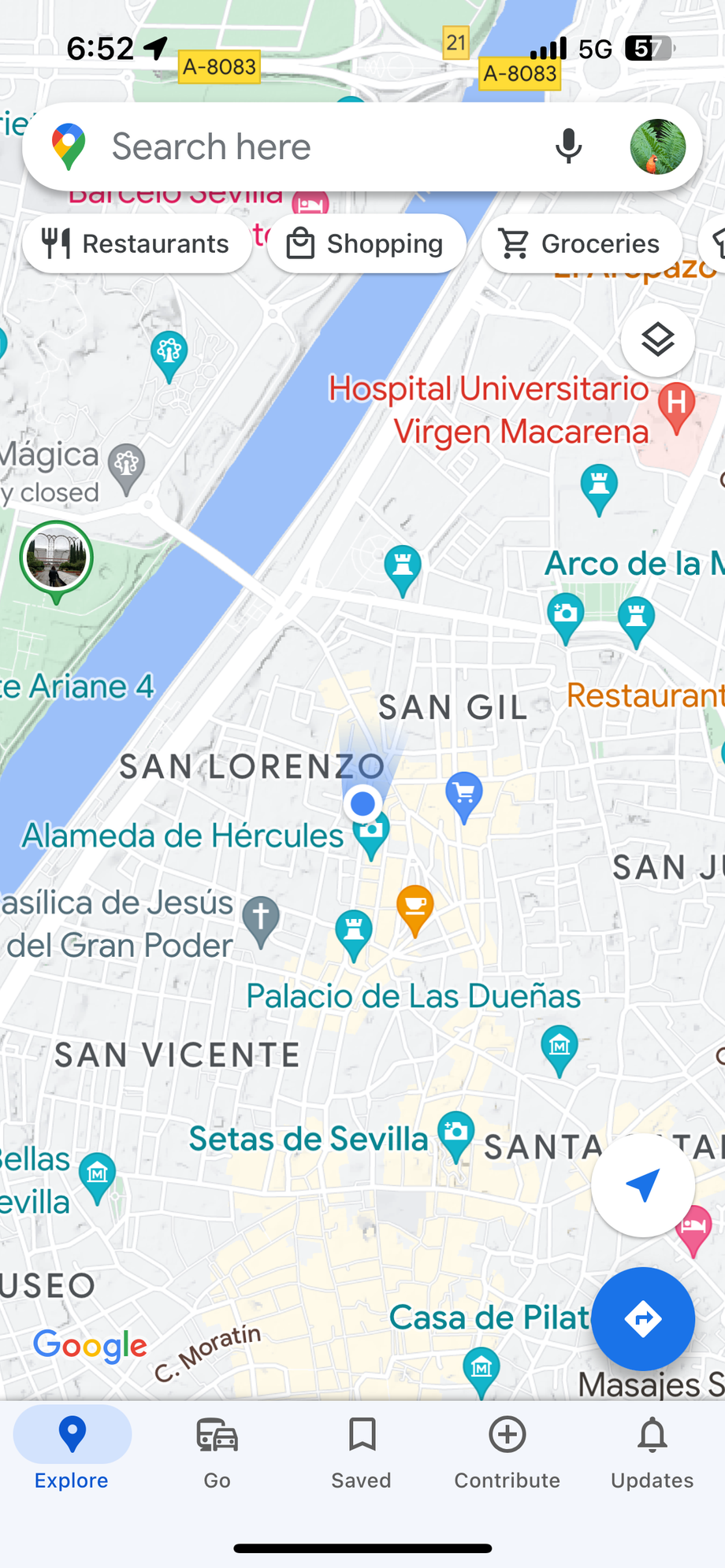The height and width of the screenshot is (1568, 725).
Task: Select the Groceries chip
Action: (582, 244)
